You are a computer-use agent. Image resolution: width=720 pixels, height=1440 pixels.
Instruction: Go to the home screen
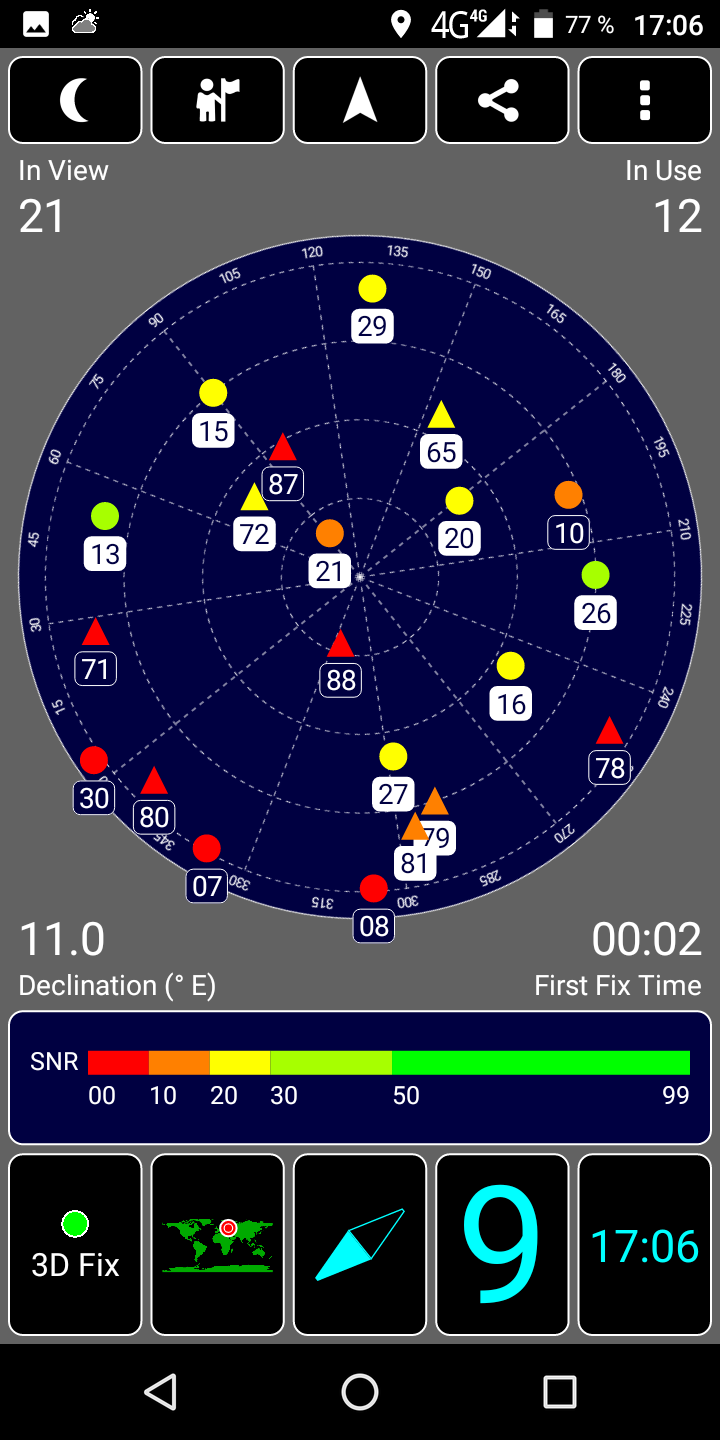tap(360, 1391)
